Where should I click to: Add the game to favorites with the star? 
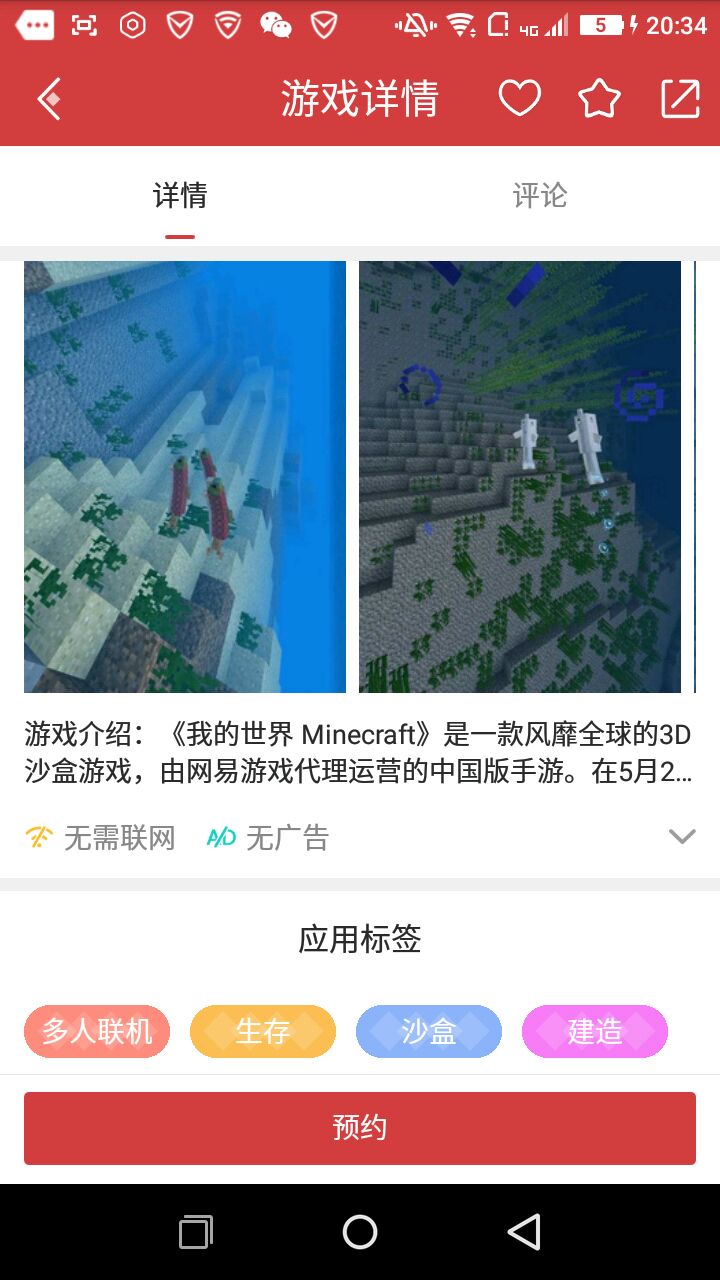click(599, 99)
